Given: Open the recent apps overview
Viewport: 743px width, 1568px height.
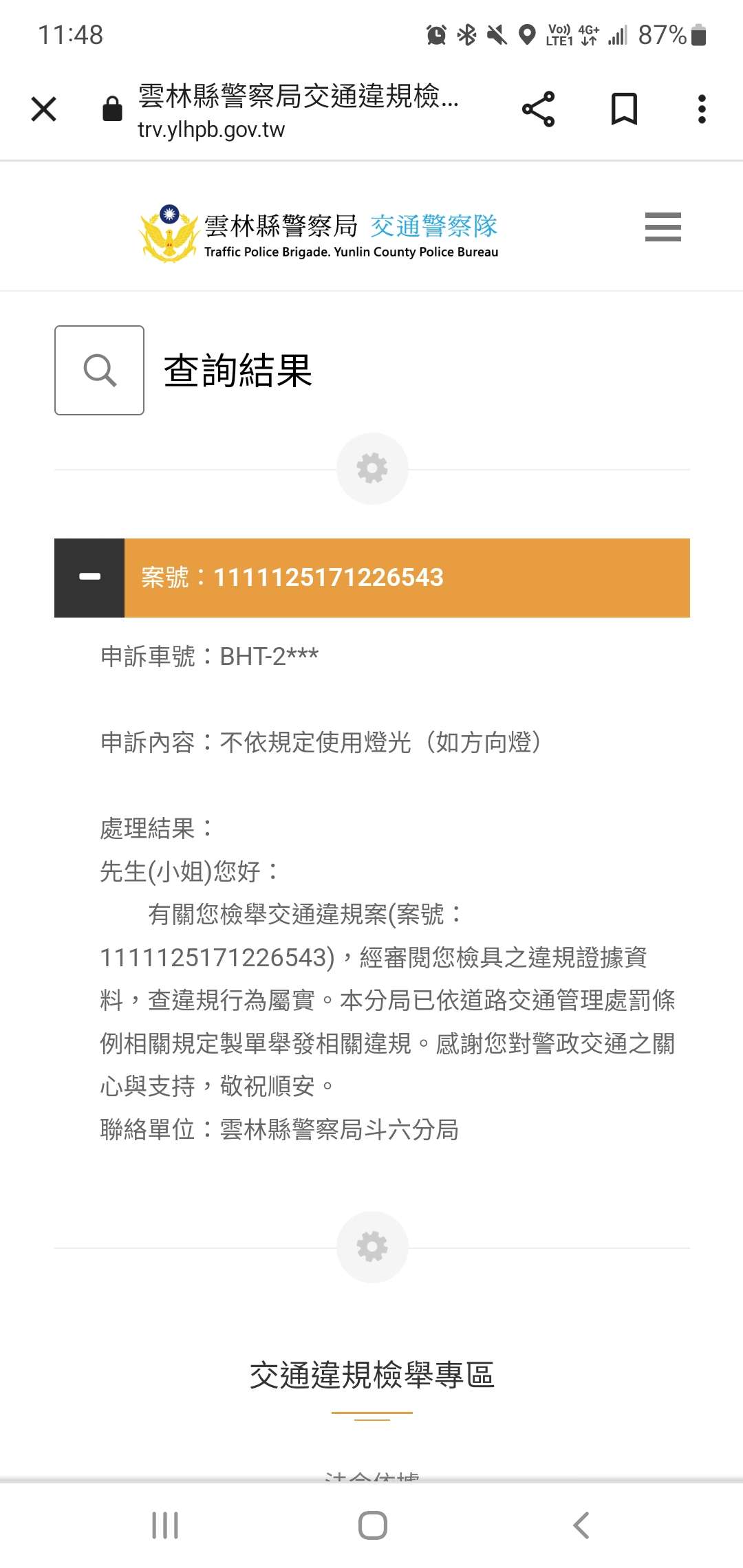Looking at the screenshot, I should [x=165, y=1525].
